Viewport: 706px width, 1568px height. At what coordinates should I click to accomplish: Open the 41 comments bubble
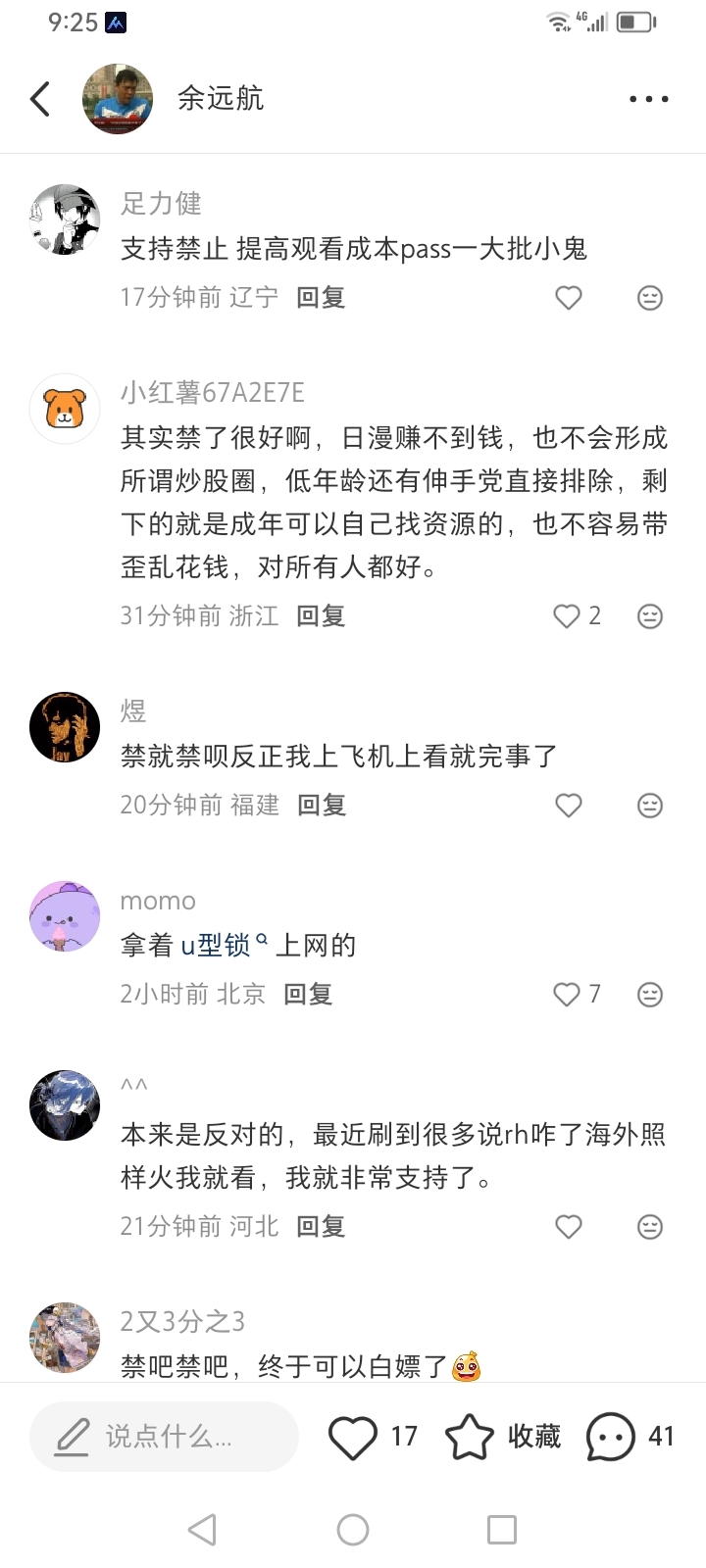coord(611,1437)
